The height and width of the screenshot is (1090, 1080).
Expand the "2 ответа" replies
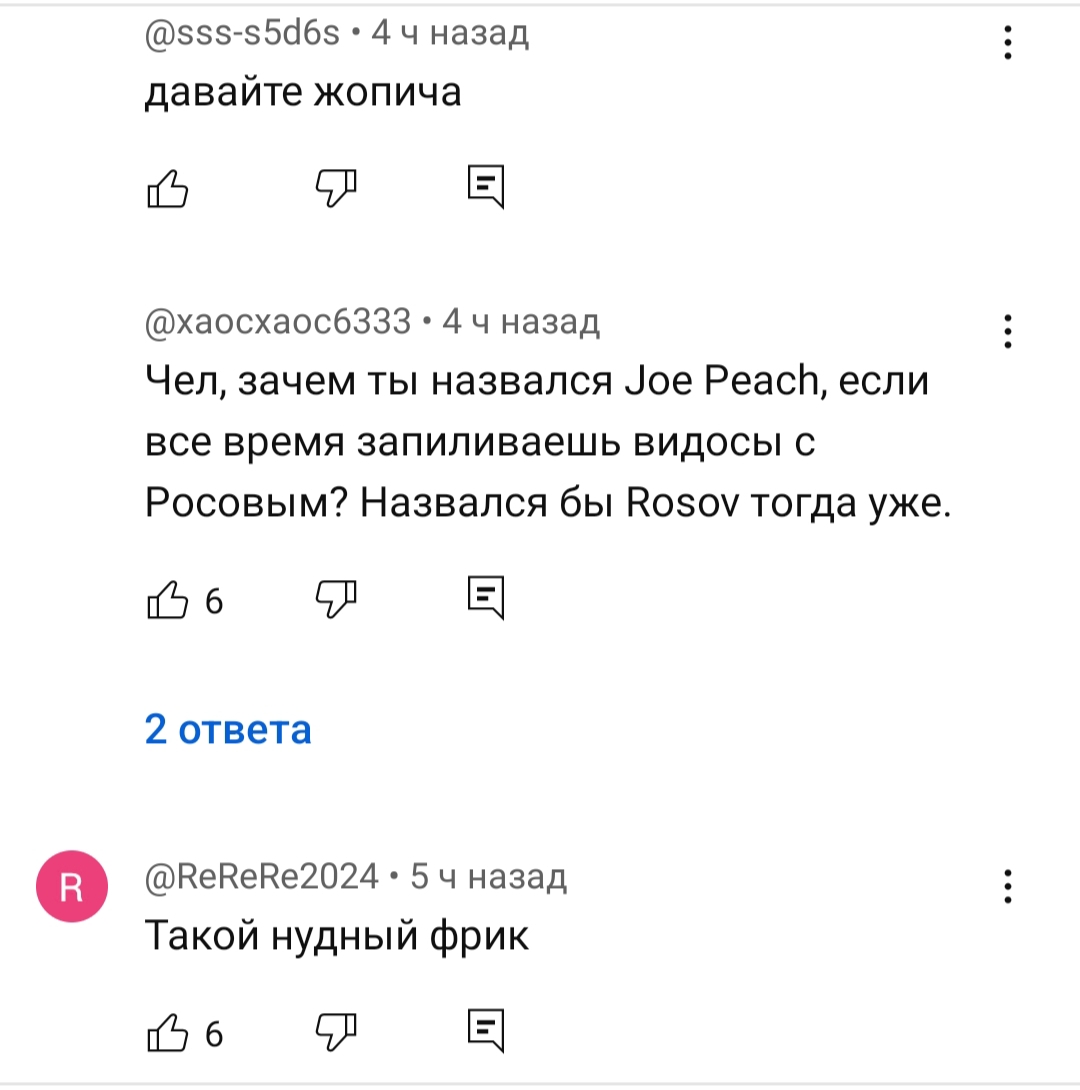(228, 730)
